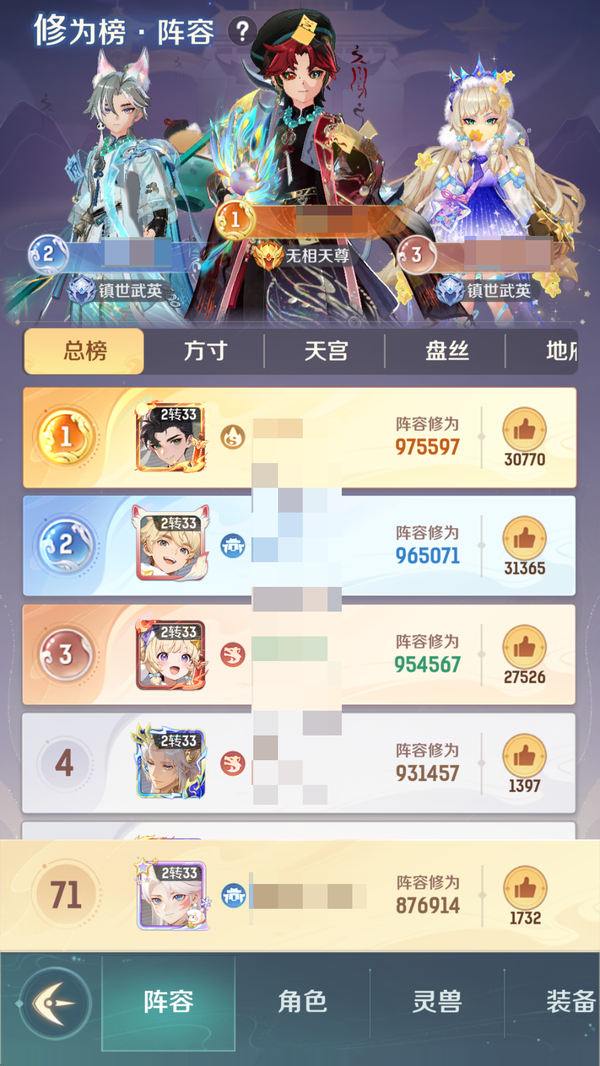This screenshot has width=600, height=1066.
Task: Like the rank 4 player with 1397 likes
Action: click(524, 756)
